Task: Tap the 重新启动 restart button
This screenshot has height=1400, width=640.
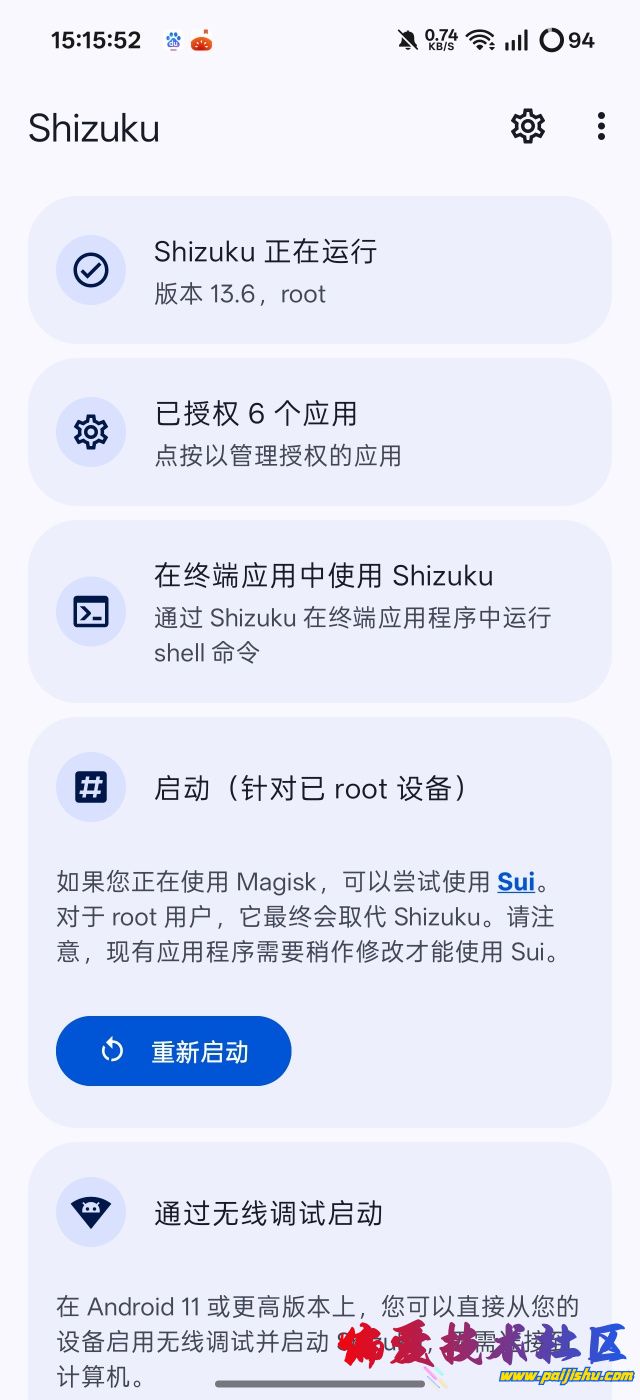Action: 174,1051
